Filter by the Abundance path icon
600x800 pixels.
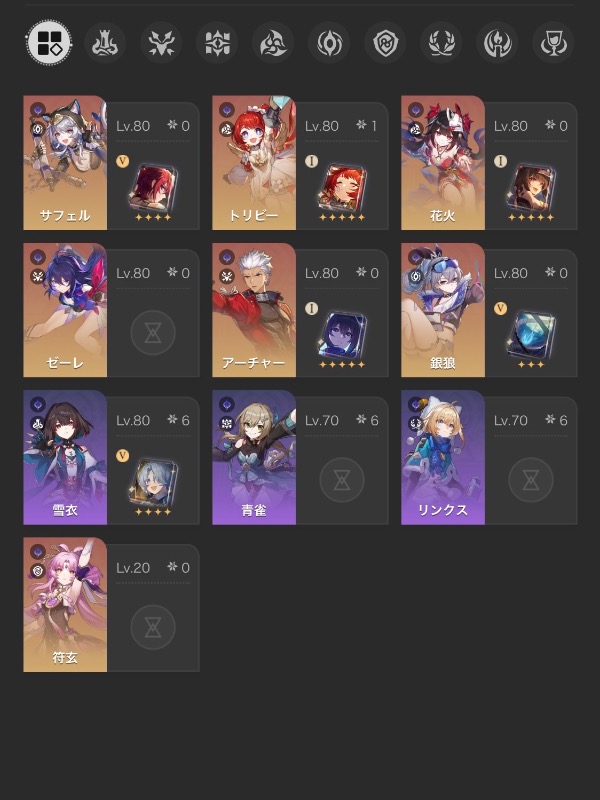pyautogui.click(x=441, y=42)
